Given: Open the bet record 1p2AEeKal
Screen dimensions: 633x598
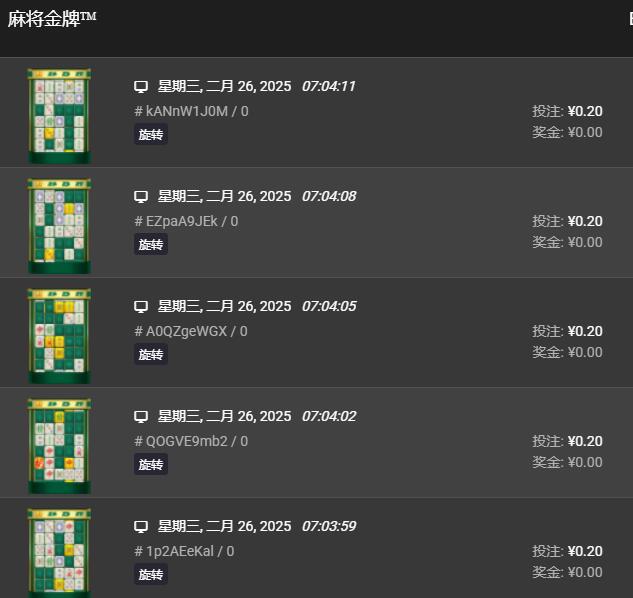Looking at the screenshot, I should [x=316, y=551].
